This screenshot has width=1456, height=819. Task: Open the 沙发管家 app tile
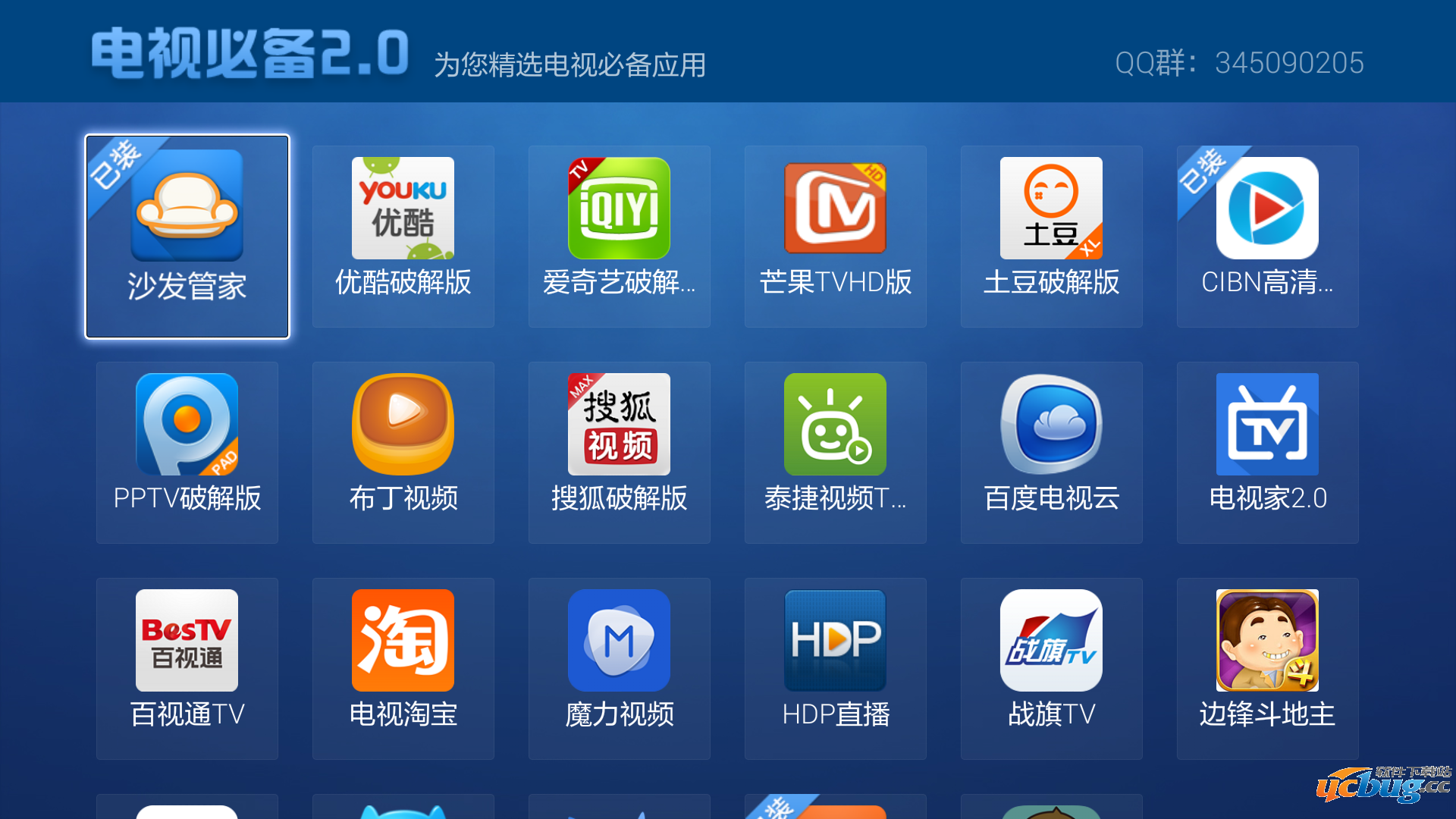[x=187, y=237]
